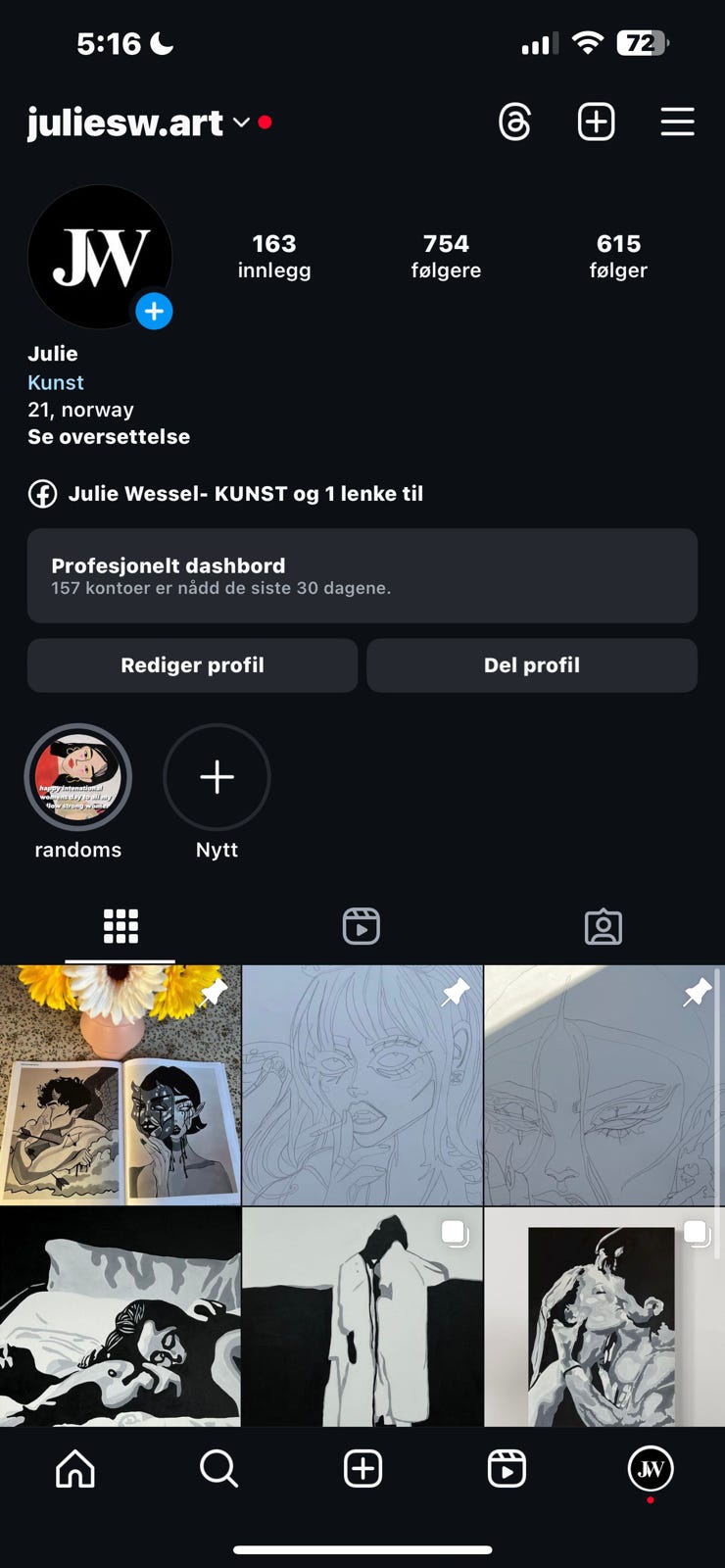Open Reels from the bottom navigation bar

[x=507, y=1468]
